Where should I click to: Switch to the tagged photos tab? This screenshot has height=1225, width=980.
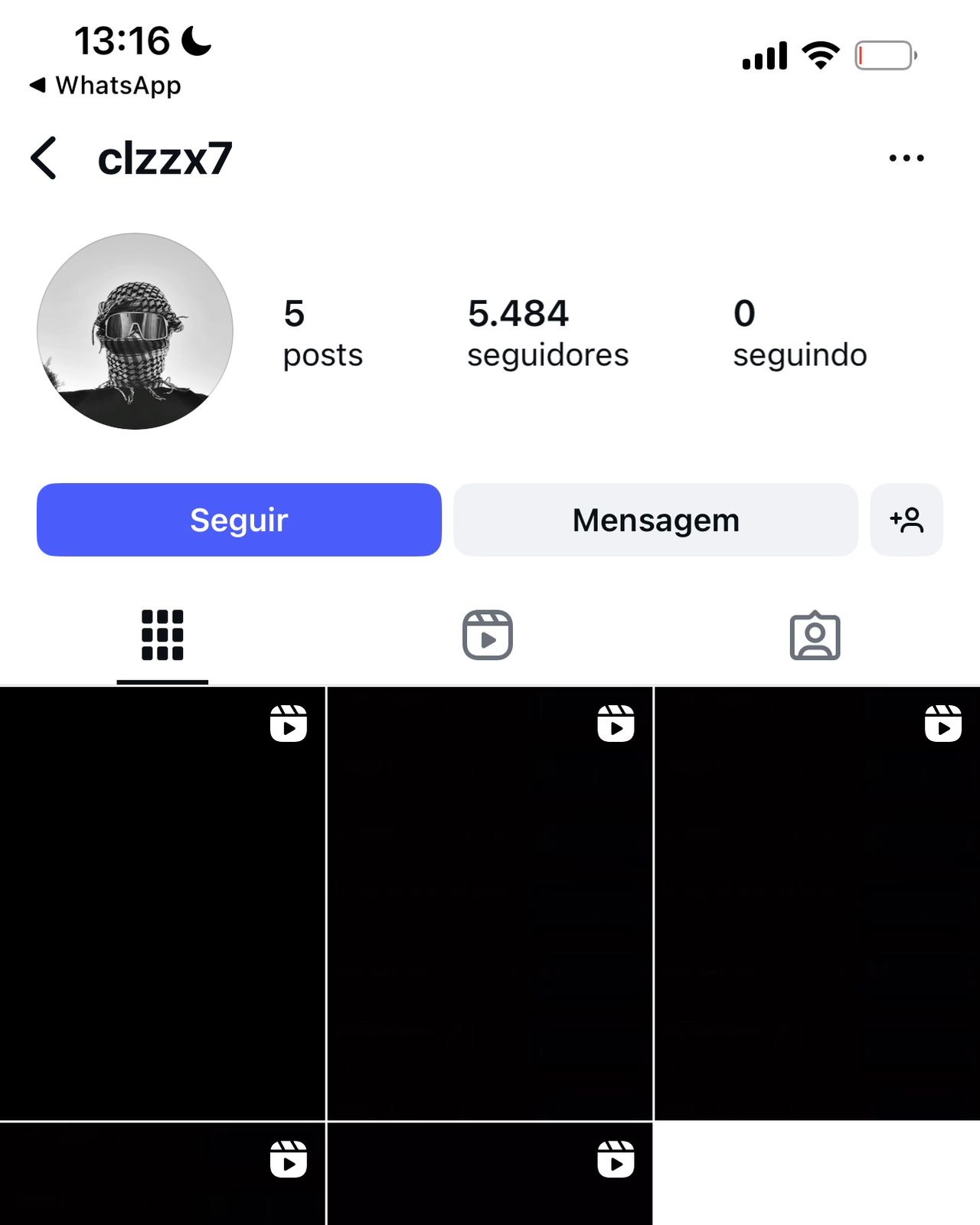[x=815, y=635]
